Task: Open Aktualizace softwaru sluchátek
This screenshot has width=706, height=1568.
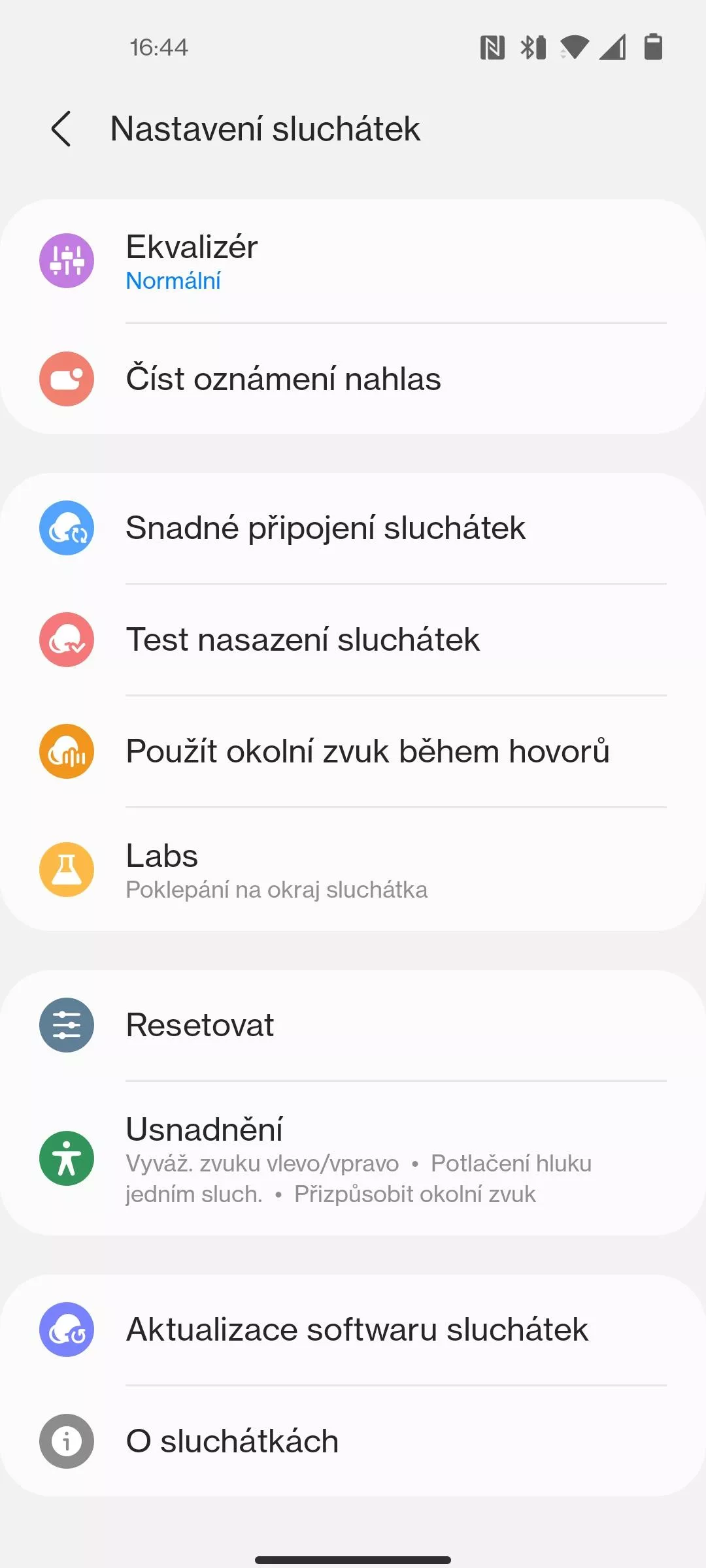Action: point(353,1330)
